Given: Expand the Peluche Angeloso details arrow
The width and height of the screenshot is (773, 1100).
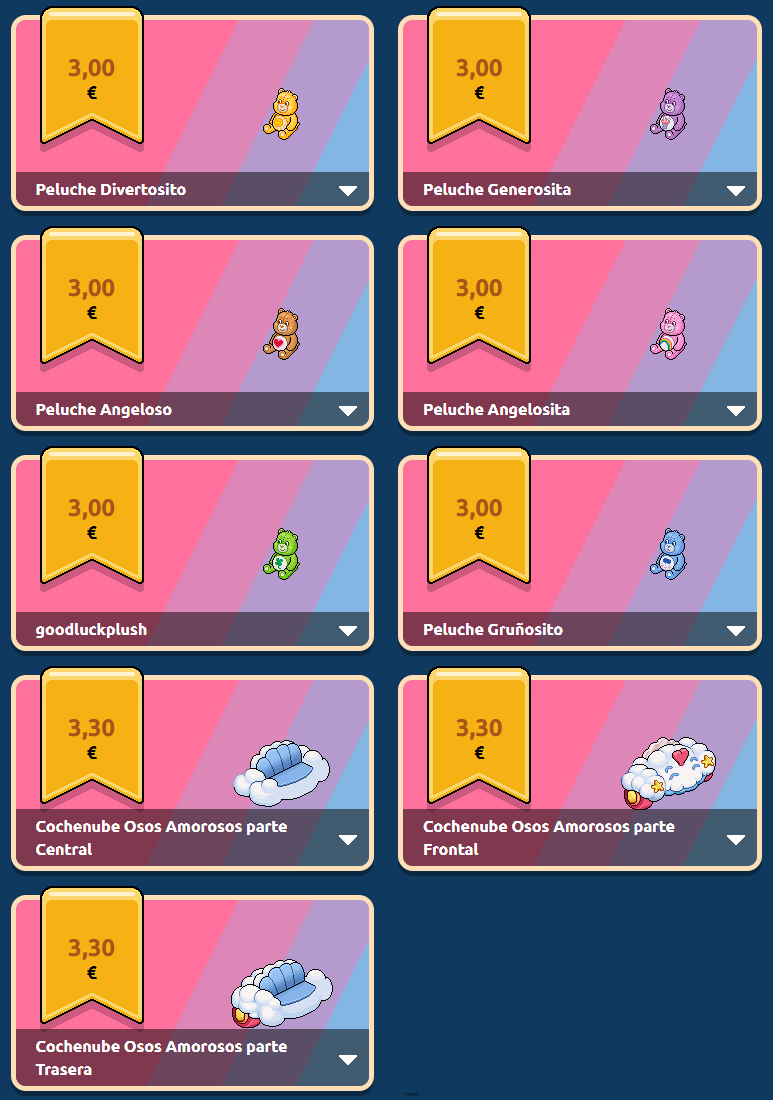Looking at the screenshot, I should click(348, 410).
